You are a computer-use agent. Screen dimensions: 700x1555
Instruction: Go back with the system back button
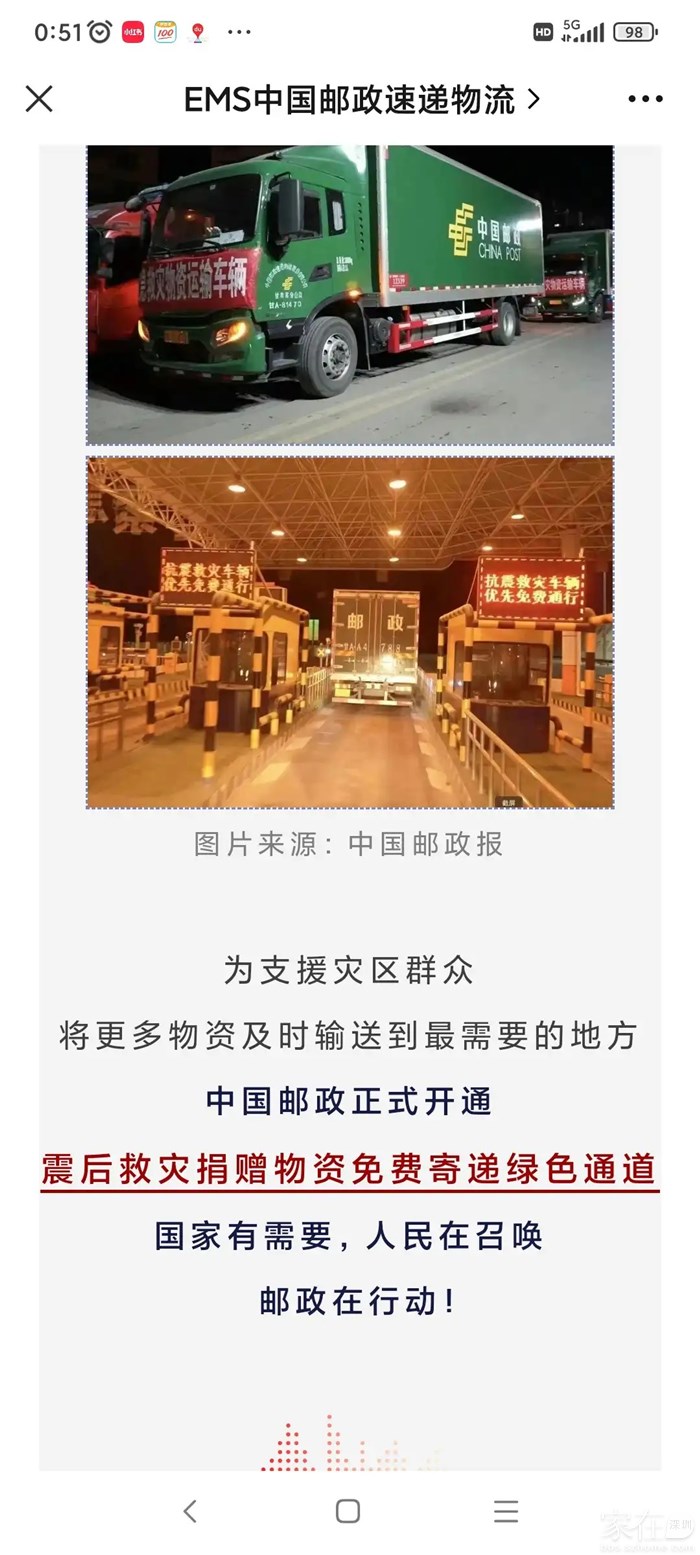190,1510
